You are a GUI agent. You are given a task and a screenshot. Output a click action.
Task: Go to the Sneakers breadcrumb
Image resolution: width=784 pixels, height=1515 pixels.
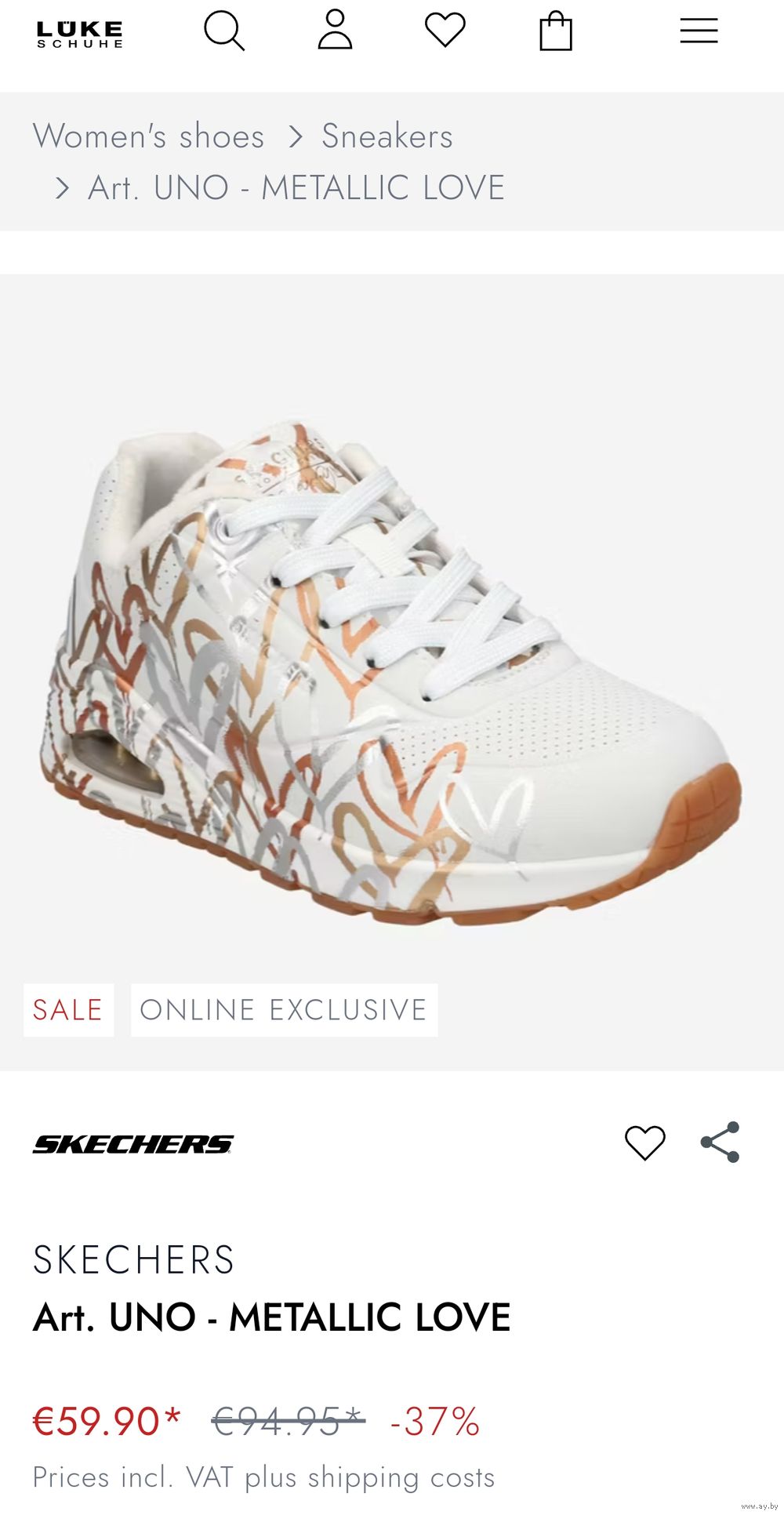pos(387,136)
